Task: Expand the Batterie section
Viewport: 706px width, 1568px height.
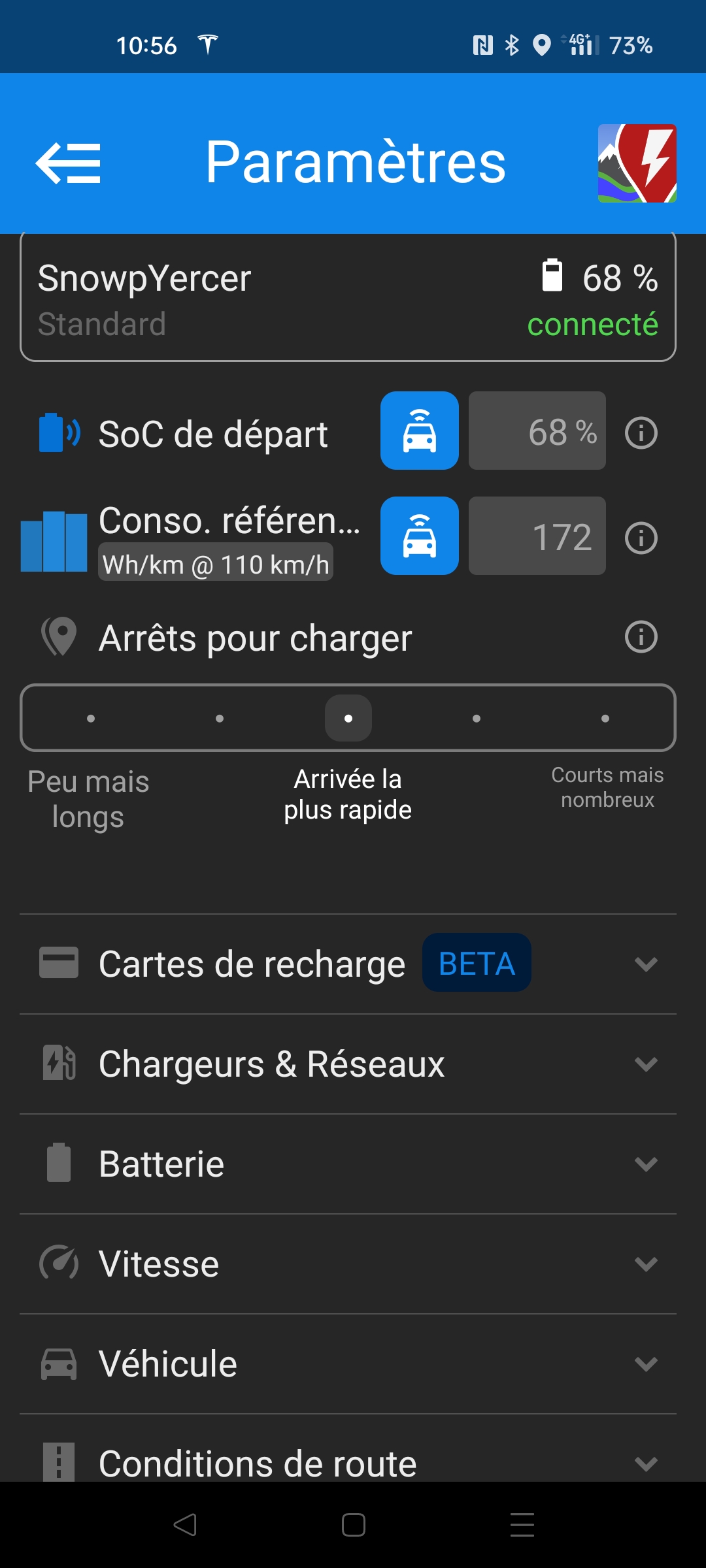Action: 348,1164
